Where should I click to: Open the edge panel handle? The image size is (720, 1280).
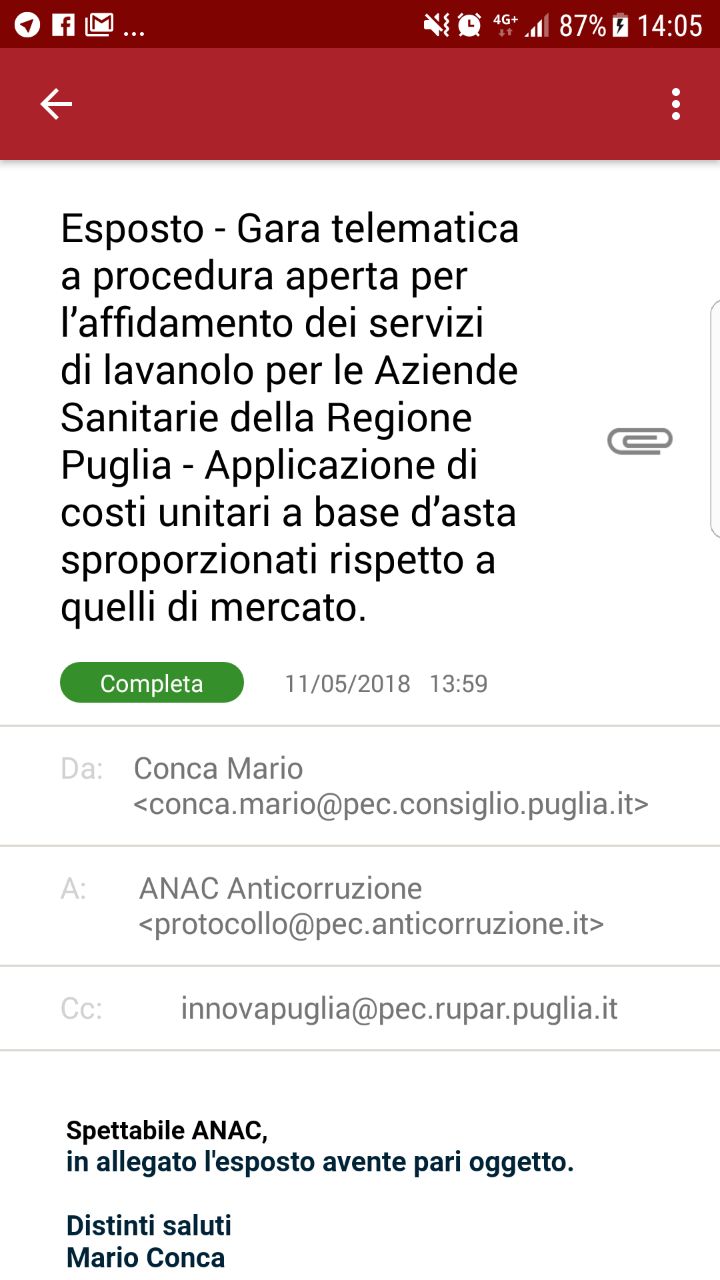(x=715, y=418)
